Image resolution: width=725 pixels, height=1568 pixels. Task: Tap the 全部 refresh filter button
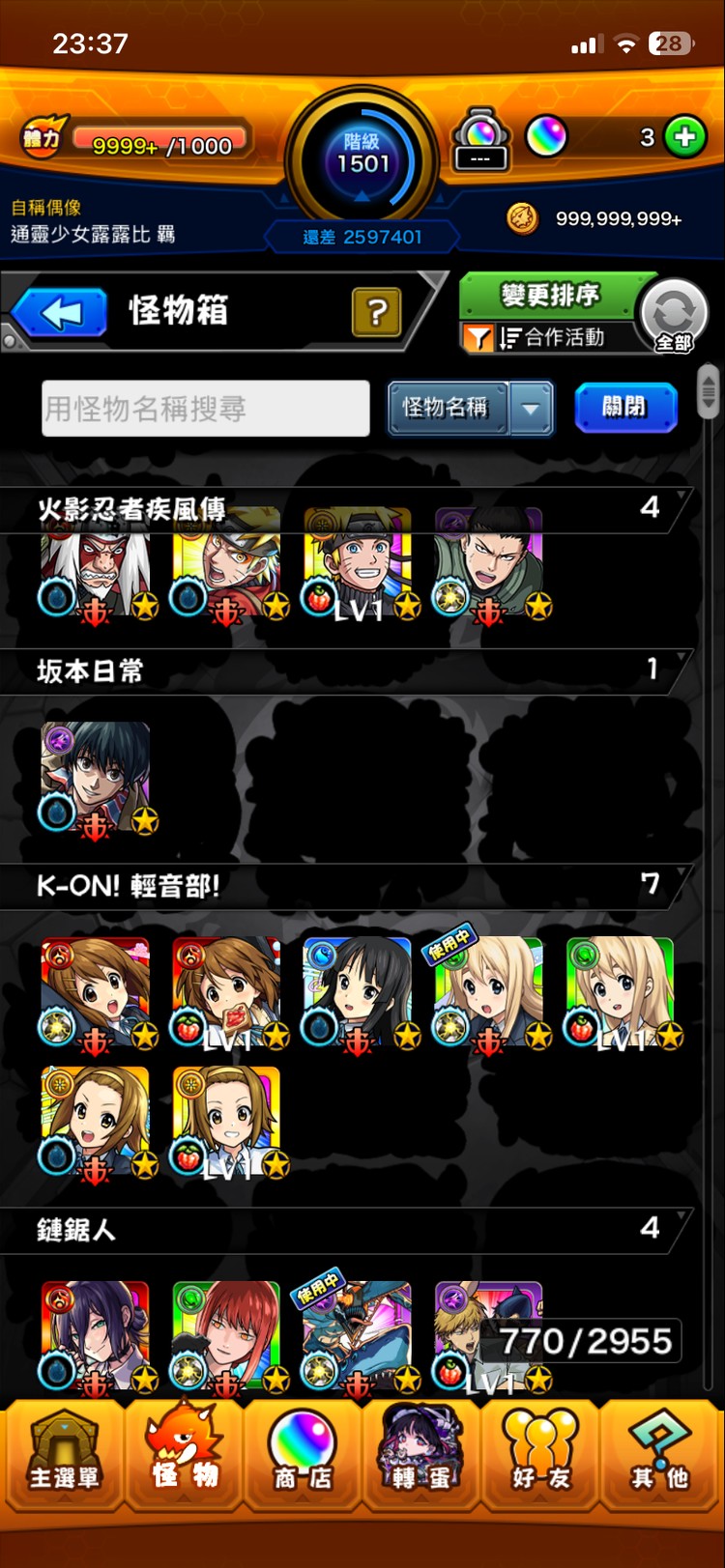point(675,317)
